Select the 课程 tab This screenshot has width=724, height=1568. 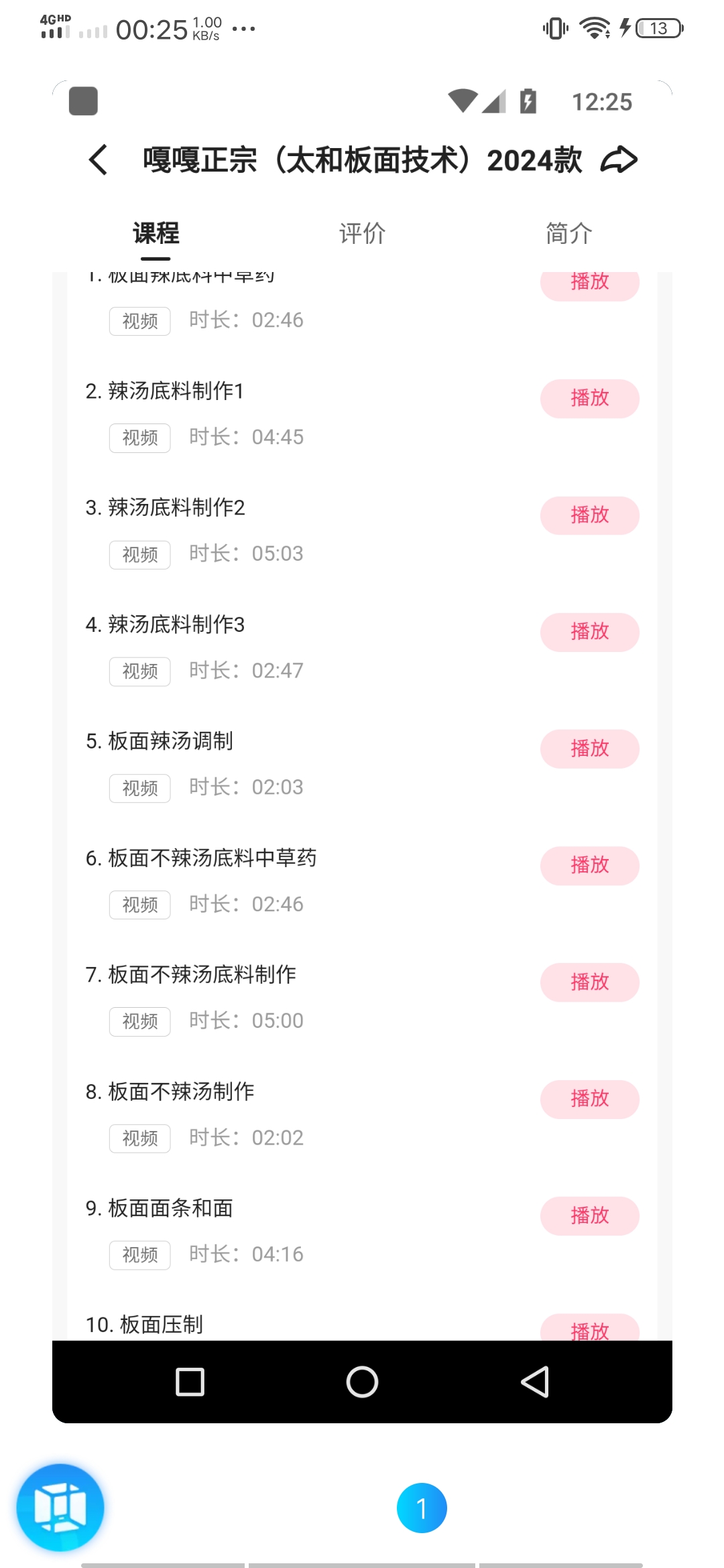tap(156, 234)
